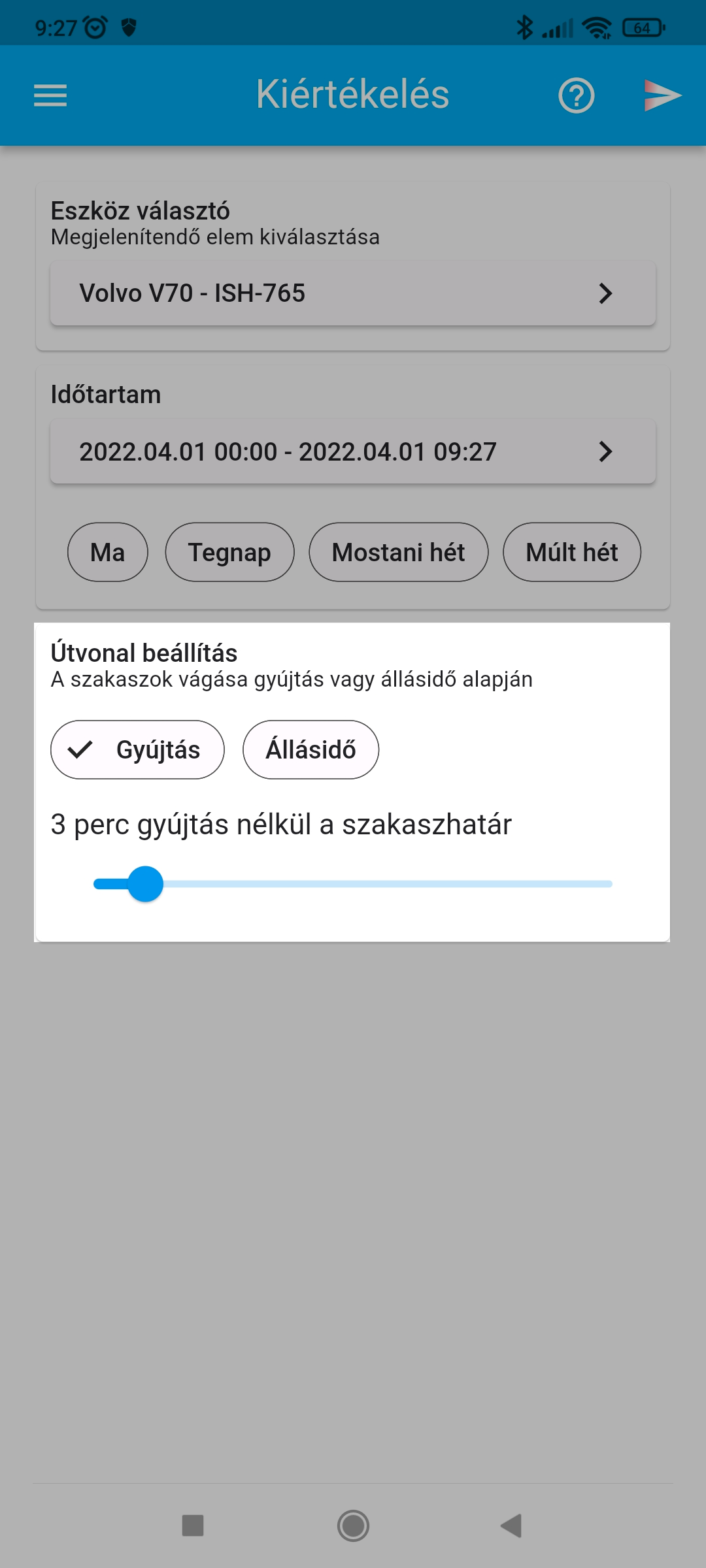The height and width of the screenshot is (1568, 706).
Task: Tap the send arrow icon
Action: pos(662,96)
